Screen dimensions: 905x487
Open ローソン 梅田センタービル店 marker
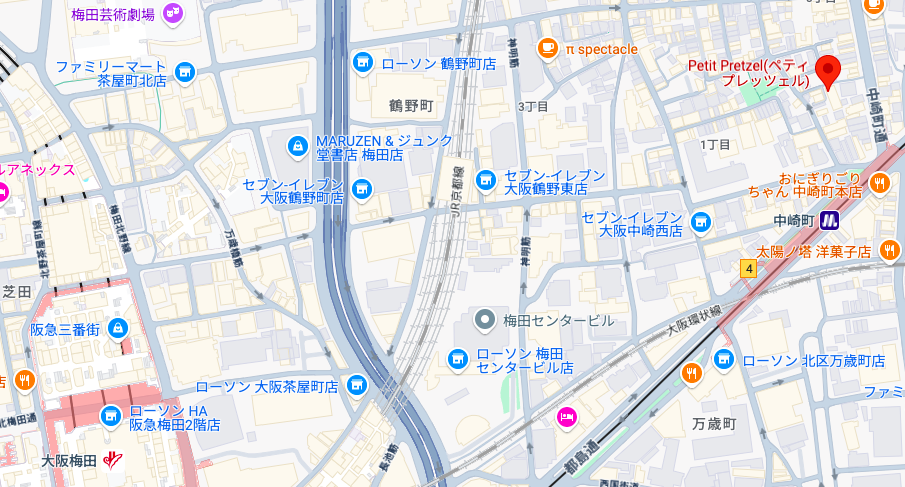tap(457, 358)
